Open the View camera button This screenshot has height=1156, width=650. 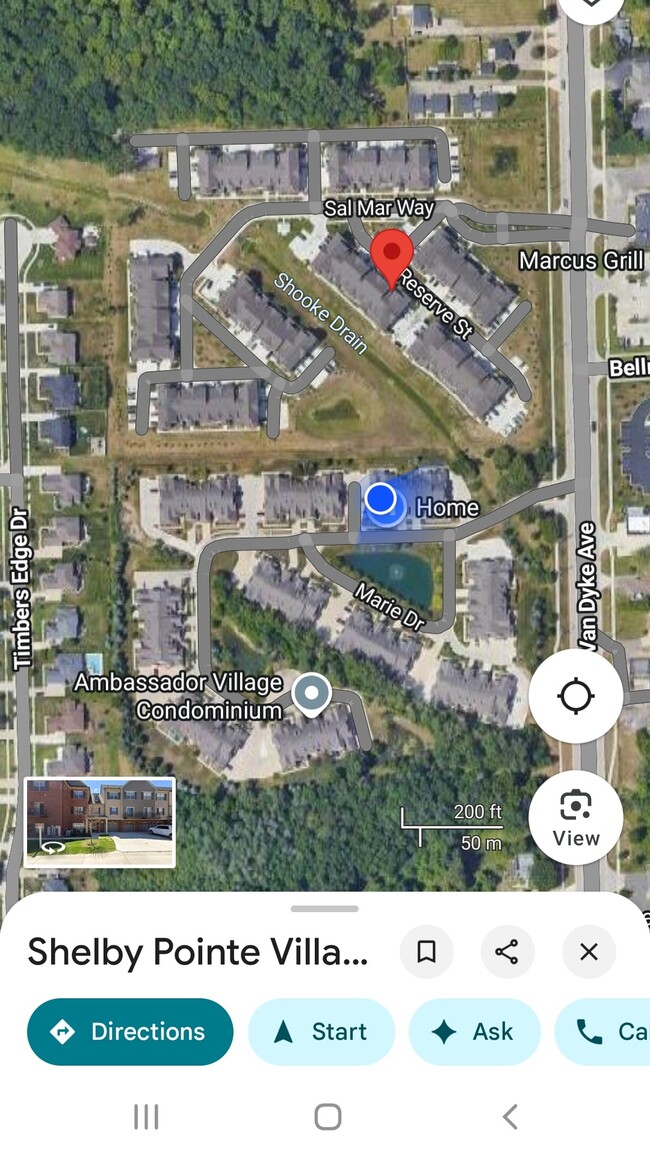[x=576, y=817]
